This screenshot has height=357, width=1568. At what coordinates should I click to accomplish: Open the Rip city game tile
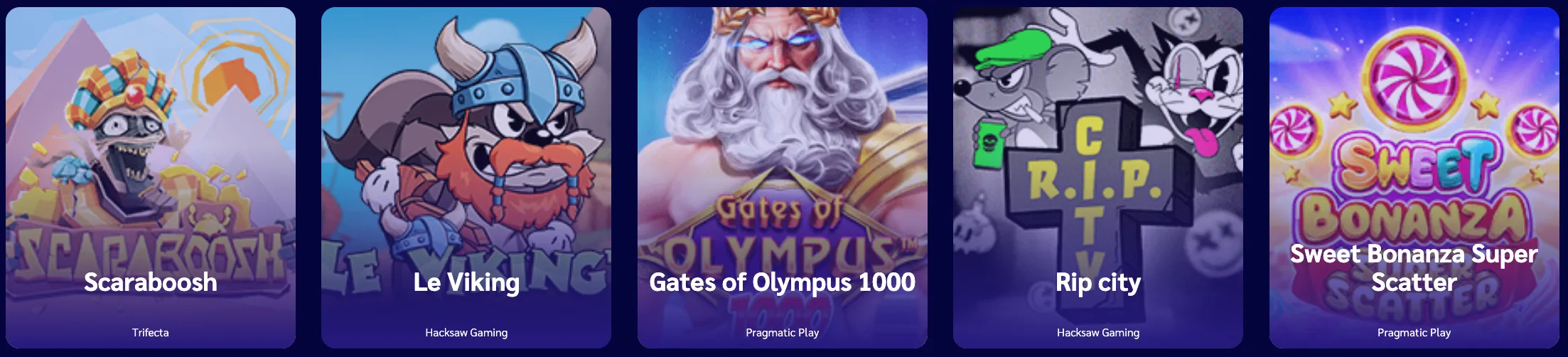click(1098, 178)
